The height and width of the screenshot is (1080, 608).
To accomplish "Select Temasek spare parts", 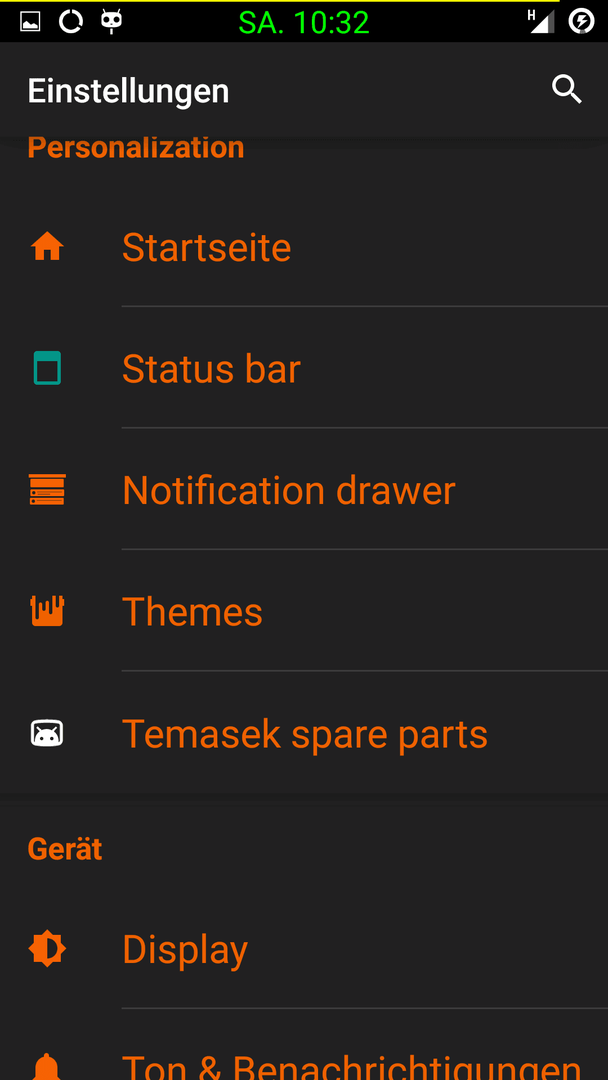I will coord(304,733).
